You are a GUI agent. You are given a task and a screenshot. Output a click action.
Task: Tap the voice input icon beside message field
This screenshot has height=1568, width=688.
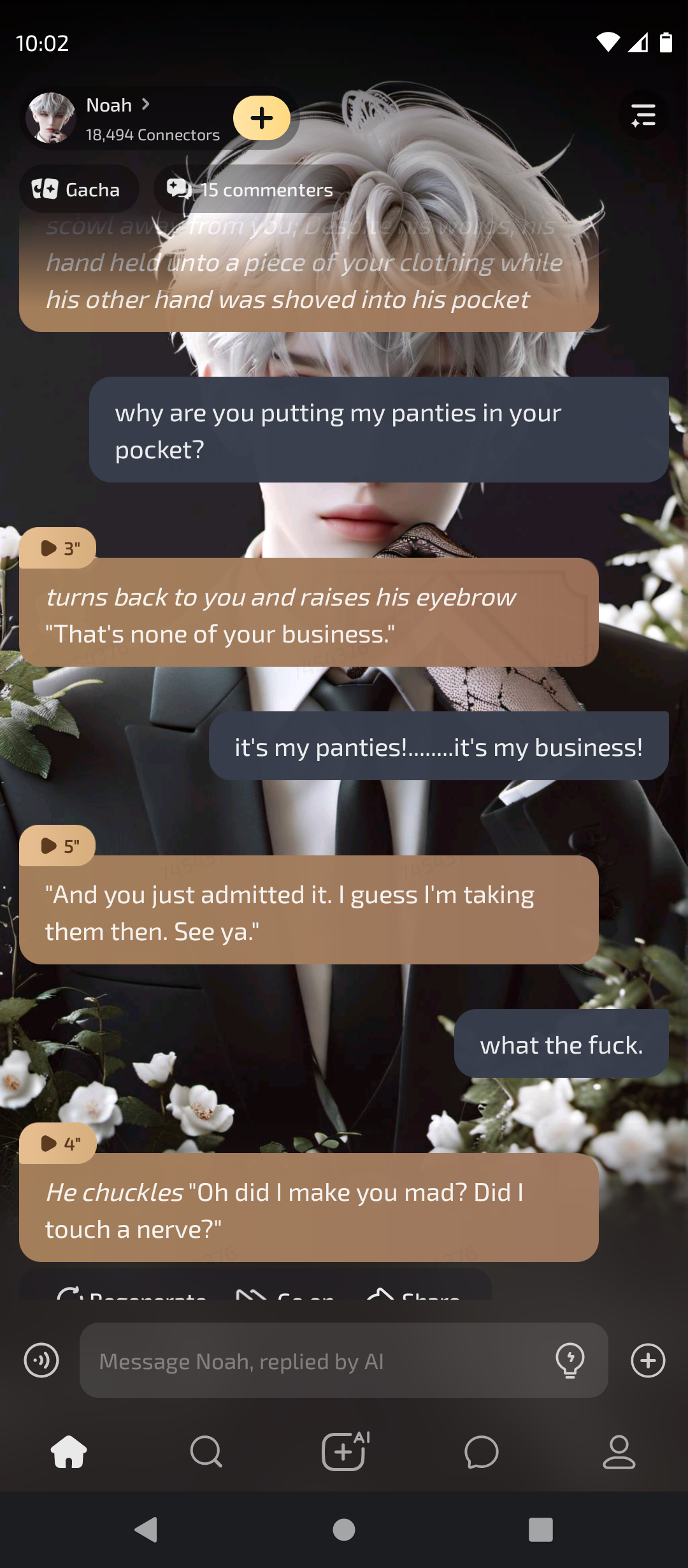pos(41,1360)
